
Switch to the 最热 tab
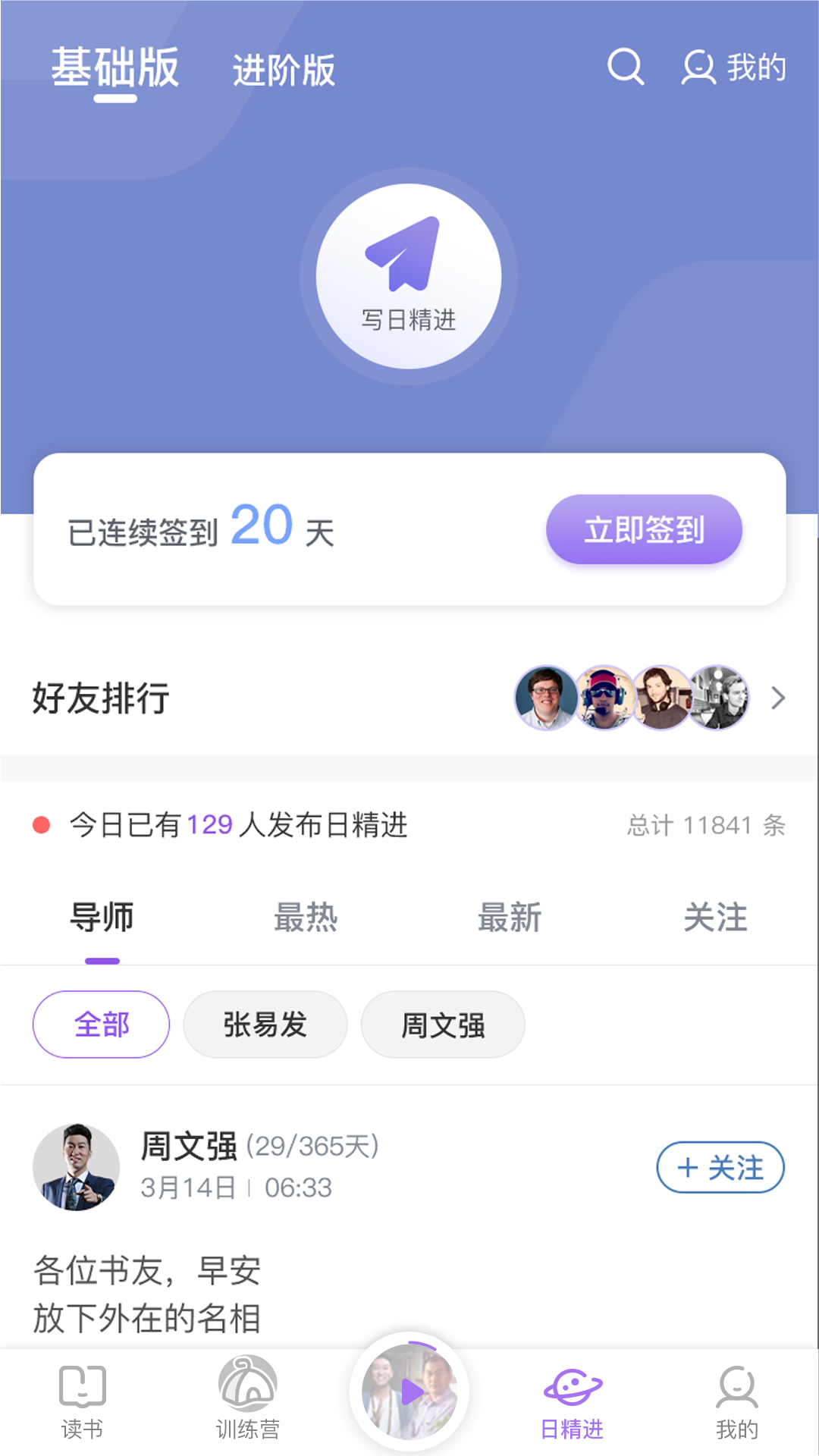tap(306, 918)
